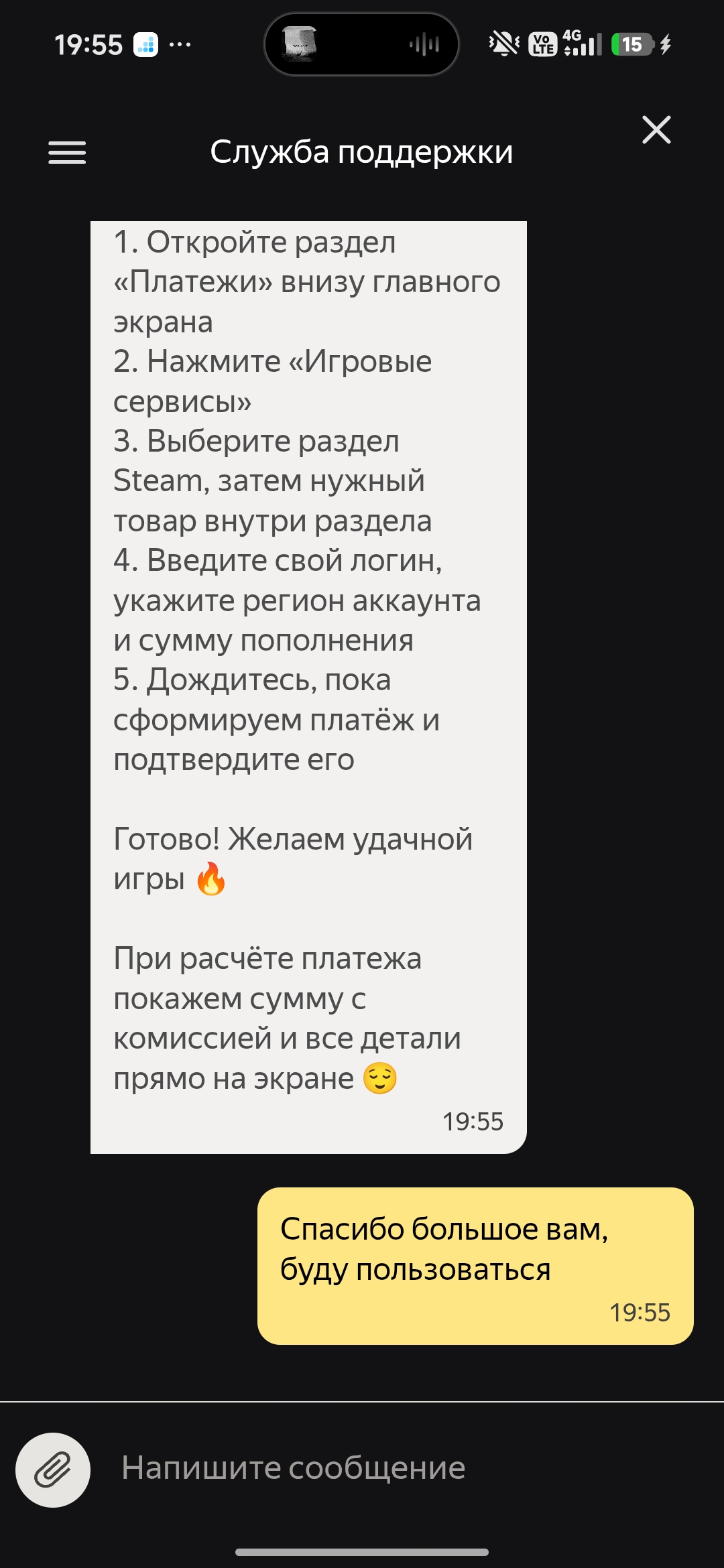Open the hamburger menu in support chat
The height and width of the screenshot is (1568, 724).
67,153
